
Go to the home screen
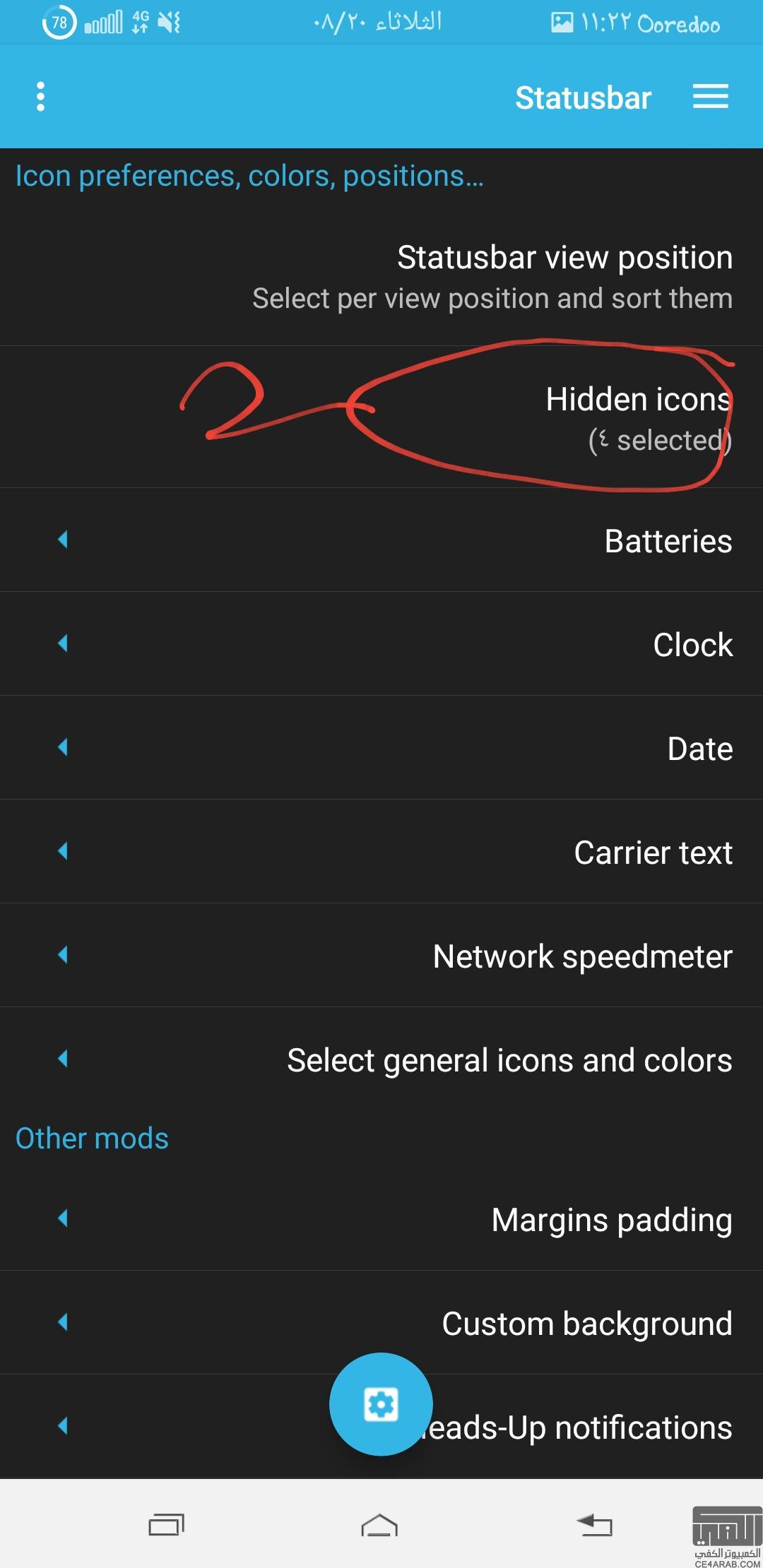click(x=379, y=1525)
